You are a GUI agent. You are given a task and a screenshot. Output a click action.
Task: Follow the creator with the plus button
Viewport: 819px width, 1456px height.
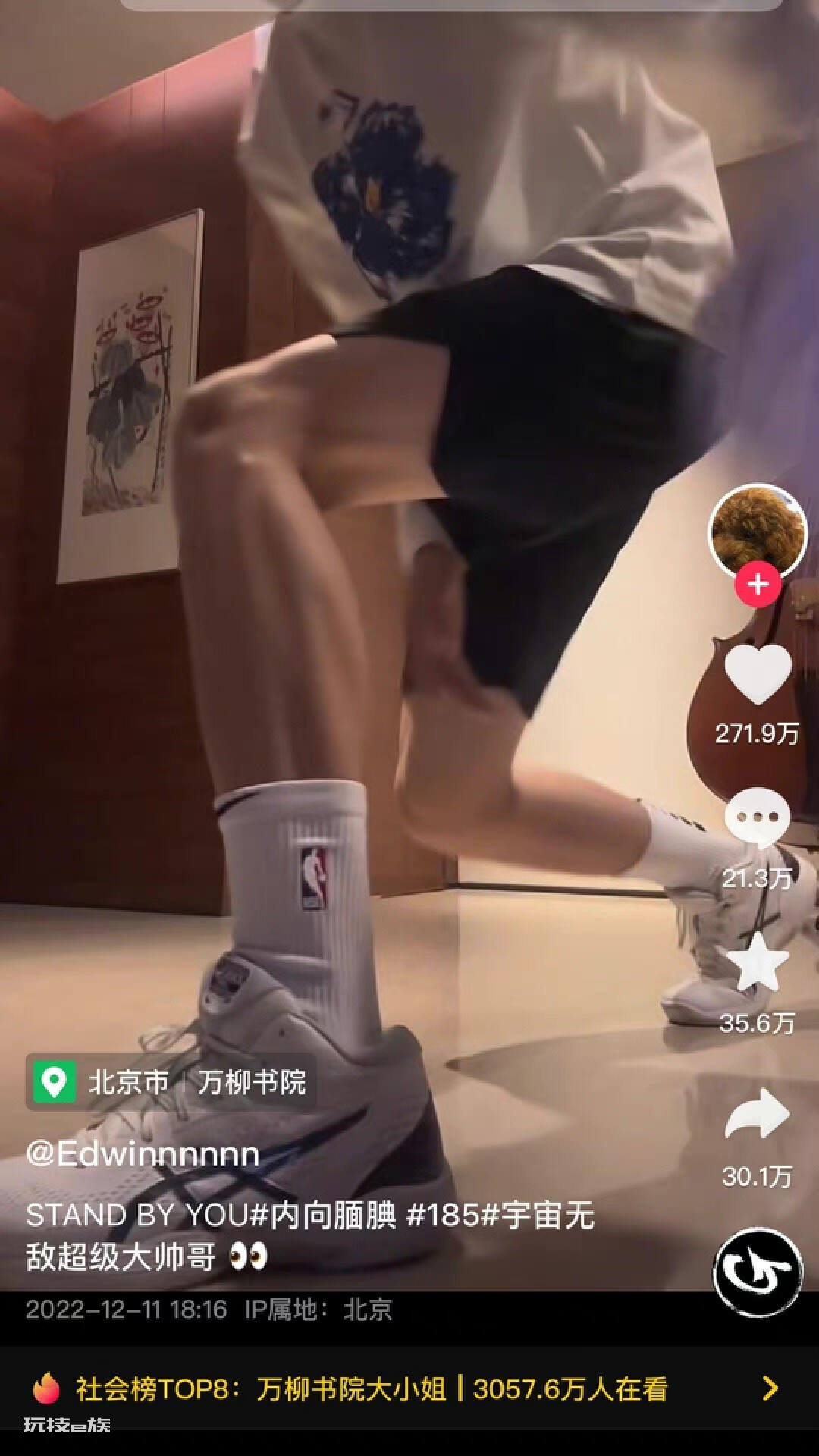click(758, 584)
